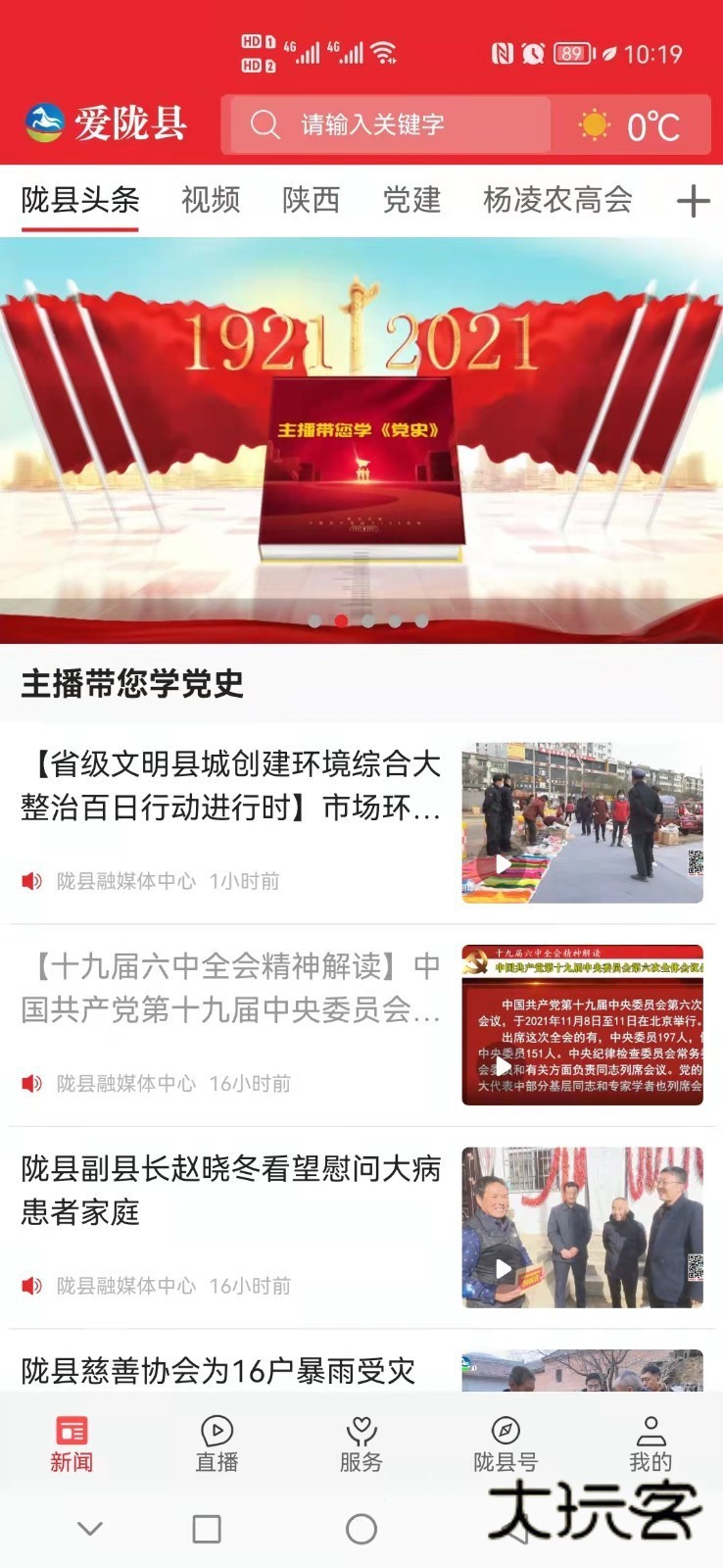
Task: Open the 主播带您学党史 banner
Action: point(361,439)
